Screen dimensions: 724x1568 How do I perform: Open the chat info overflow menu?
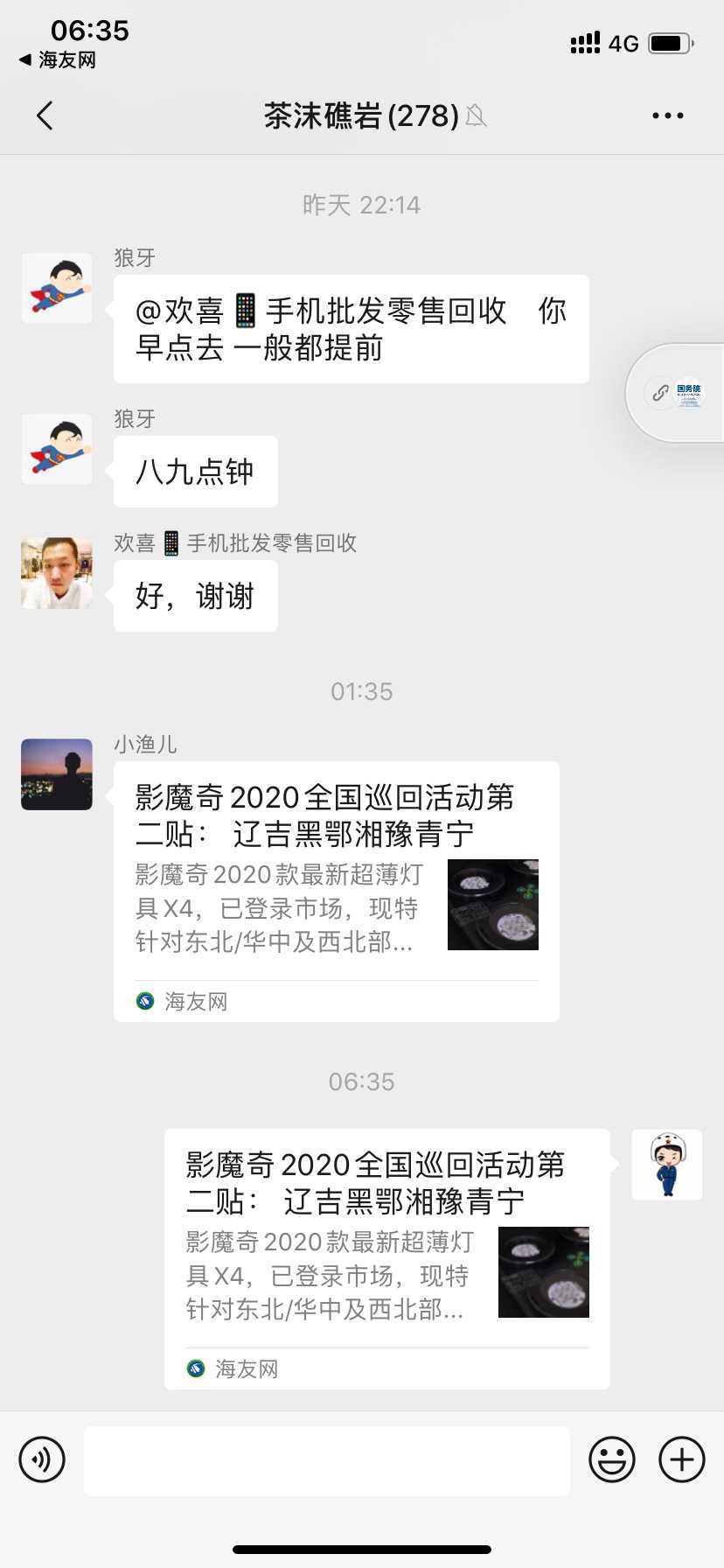click(667, 115)
